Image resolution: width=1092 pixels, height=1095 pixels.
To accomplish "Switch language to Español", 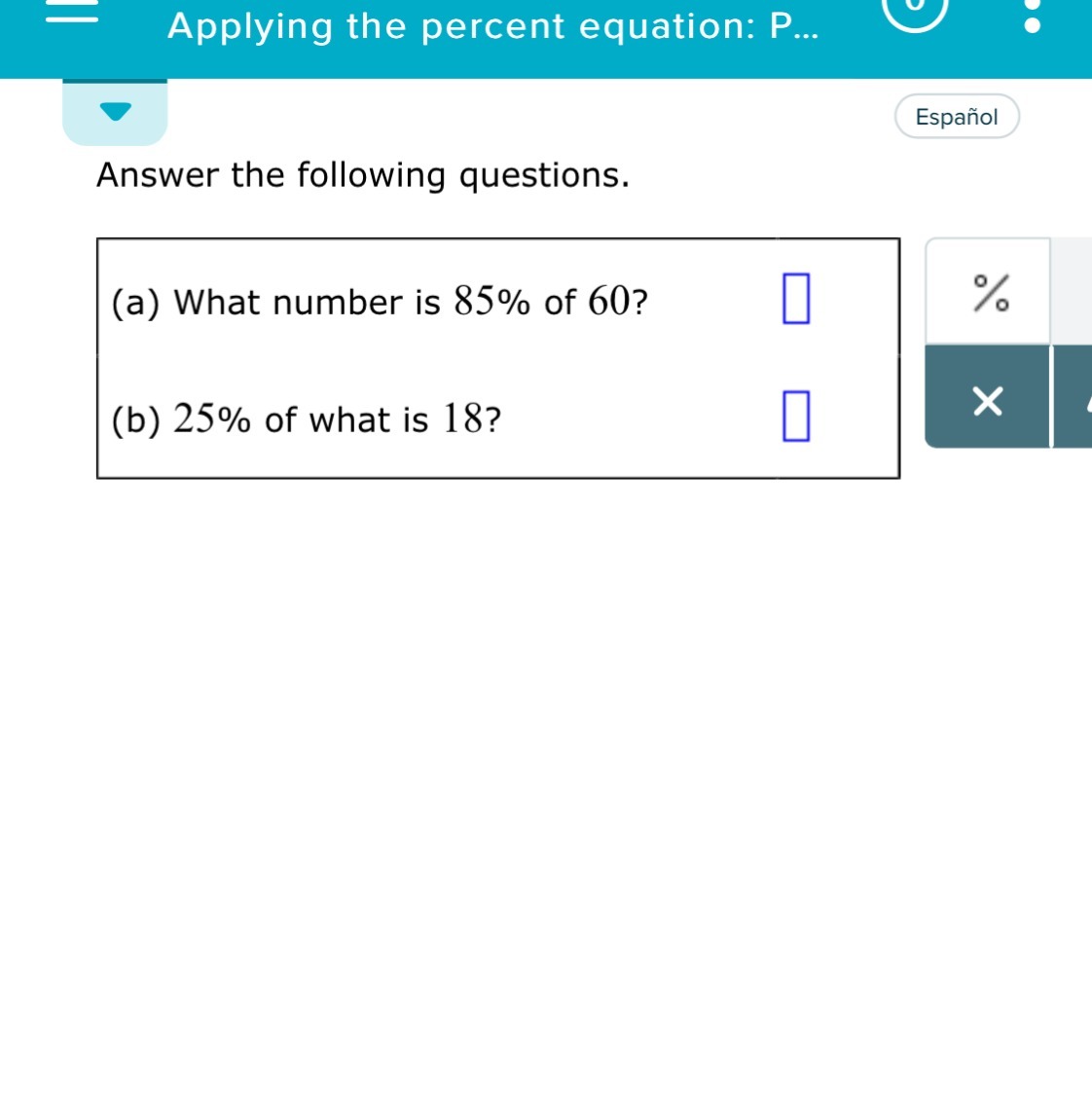I will [x=956, y=117].
